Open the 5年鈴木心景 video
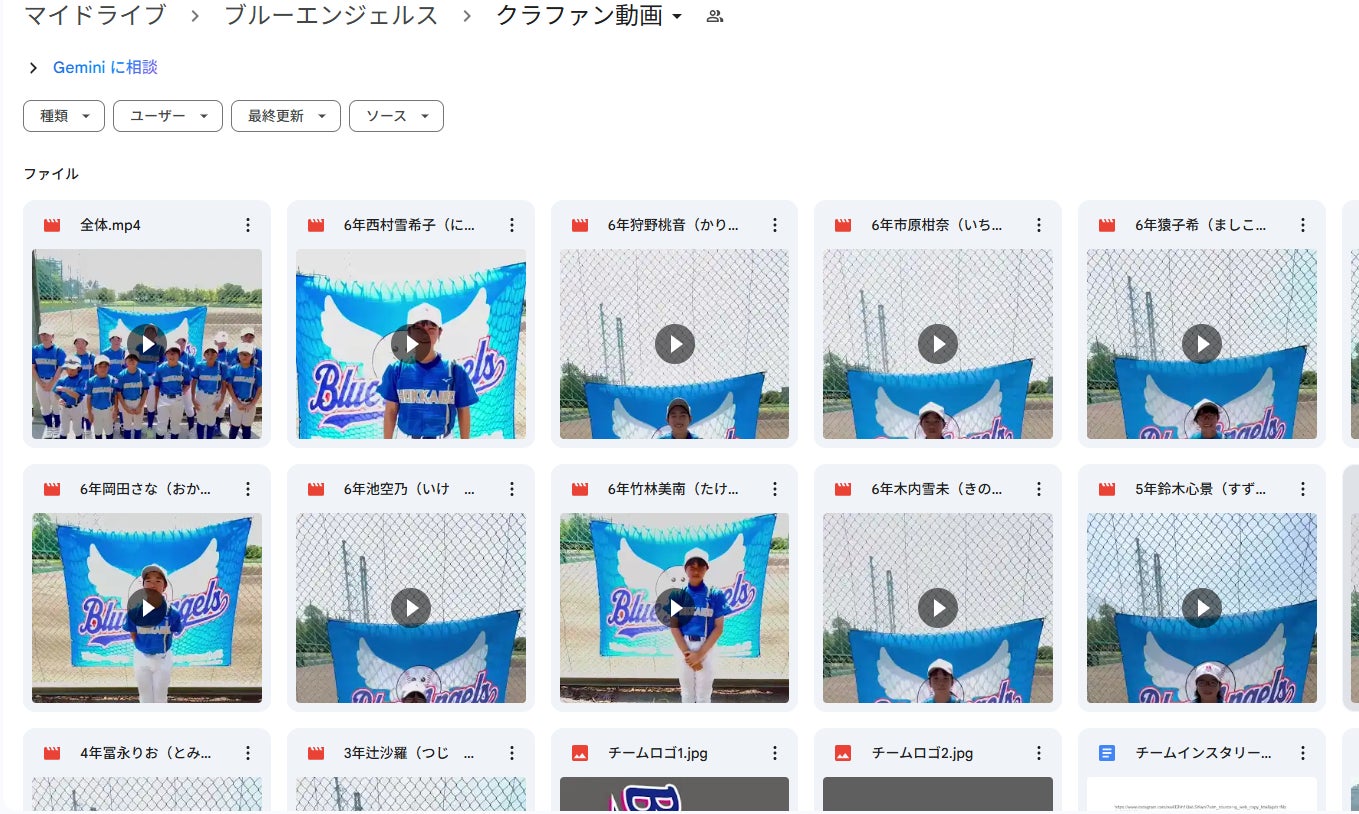 (1201, 607)
